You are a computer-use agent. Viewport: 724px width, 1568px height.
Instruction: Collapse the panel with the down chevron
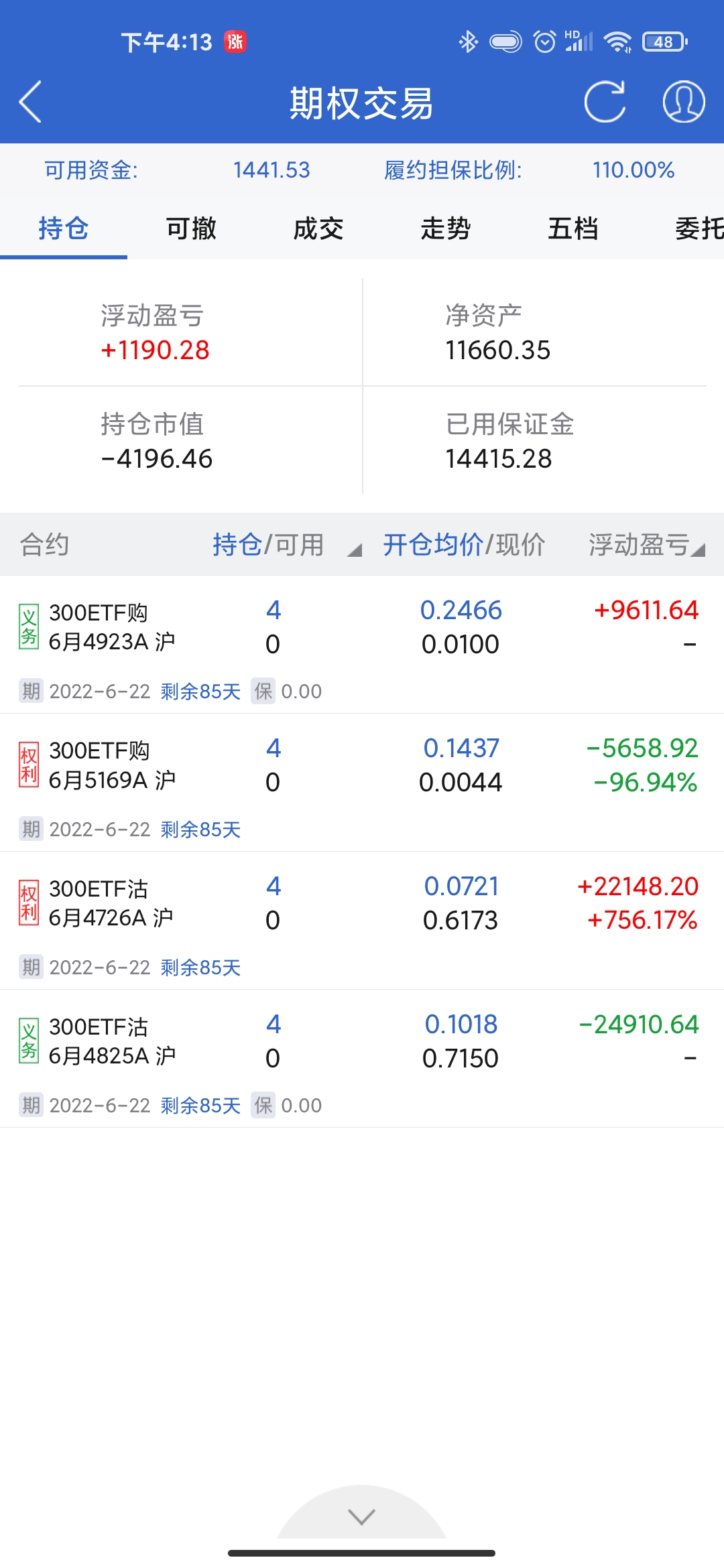tap(362, 1517)
